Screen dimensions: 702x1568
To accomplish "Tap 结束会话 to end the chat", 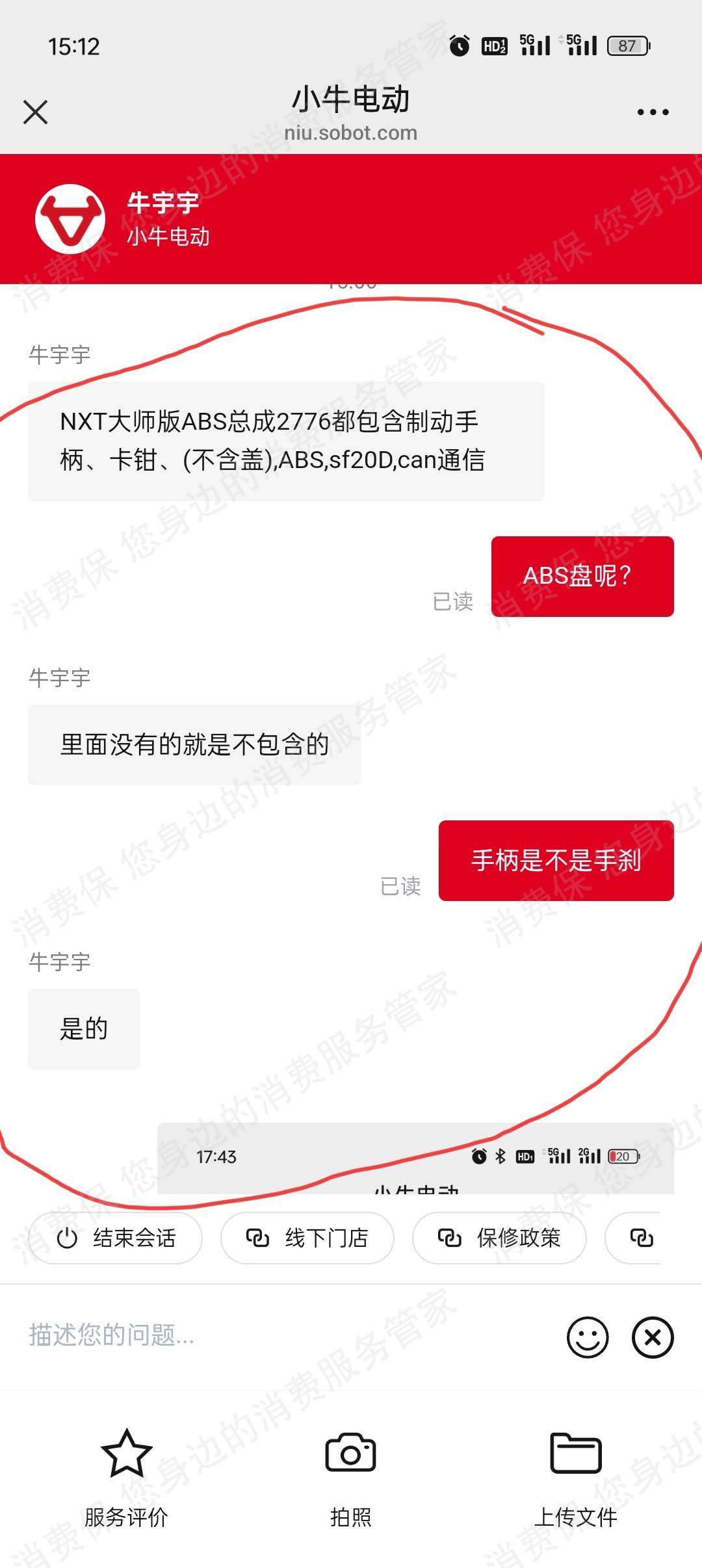I will click(x=116, y=1238).
